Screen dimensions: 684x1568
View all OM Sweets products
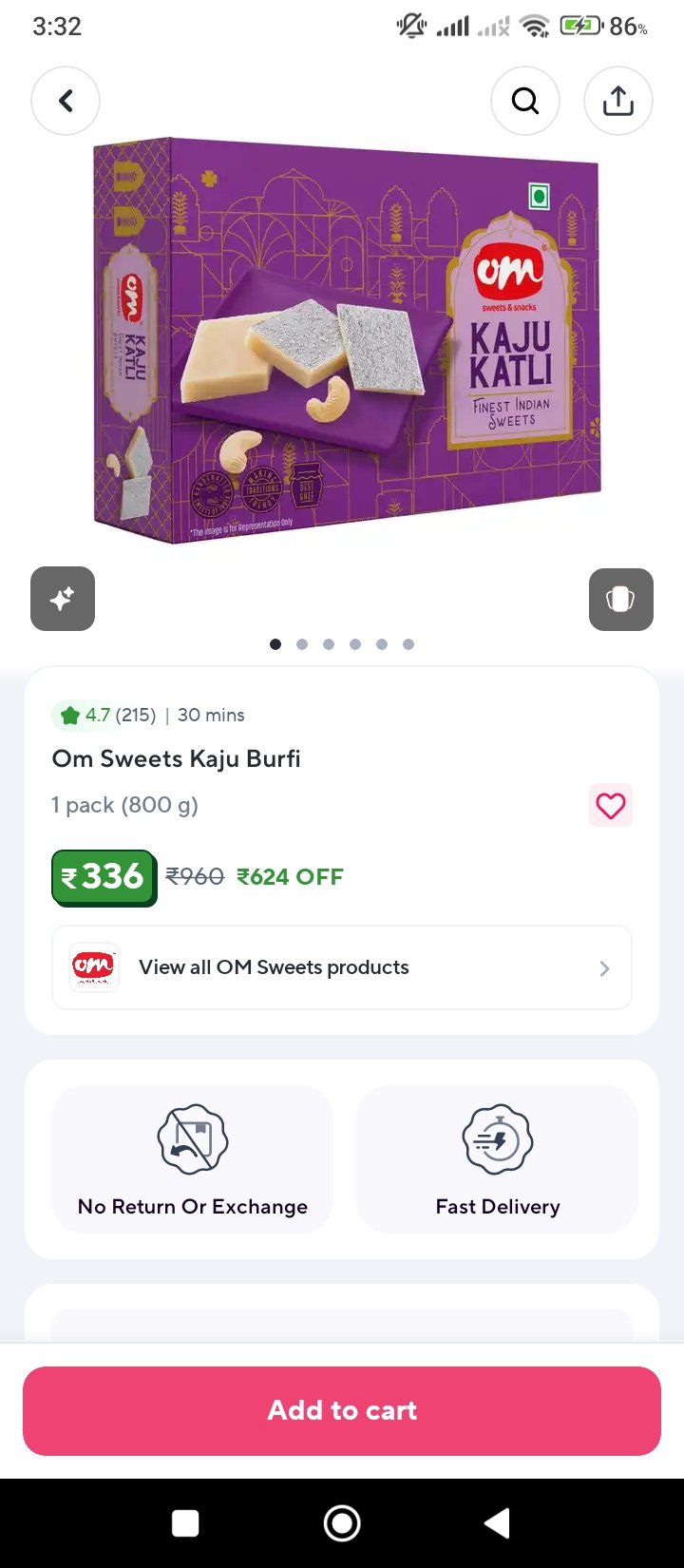point(341,967)
